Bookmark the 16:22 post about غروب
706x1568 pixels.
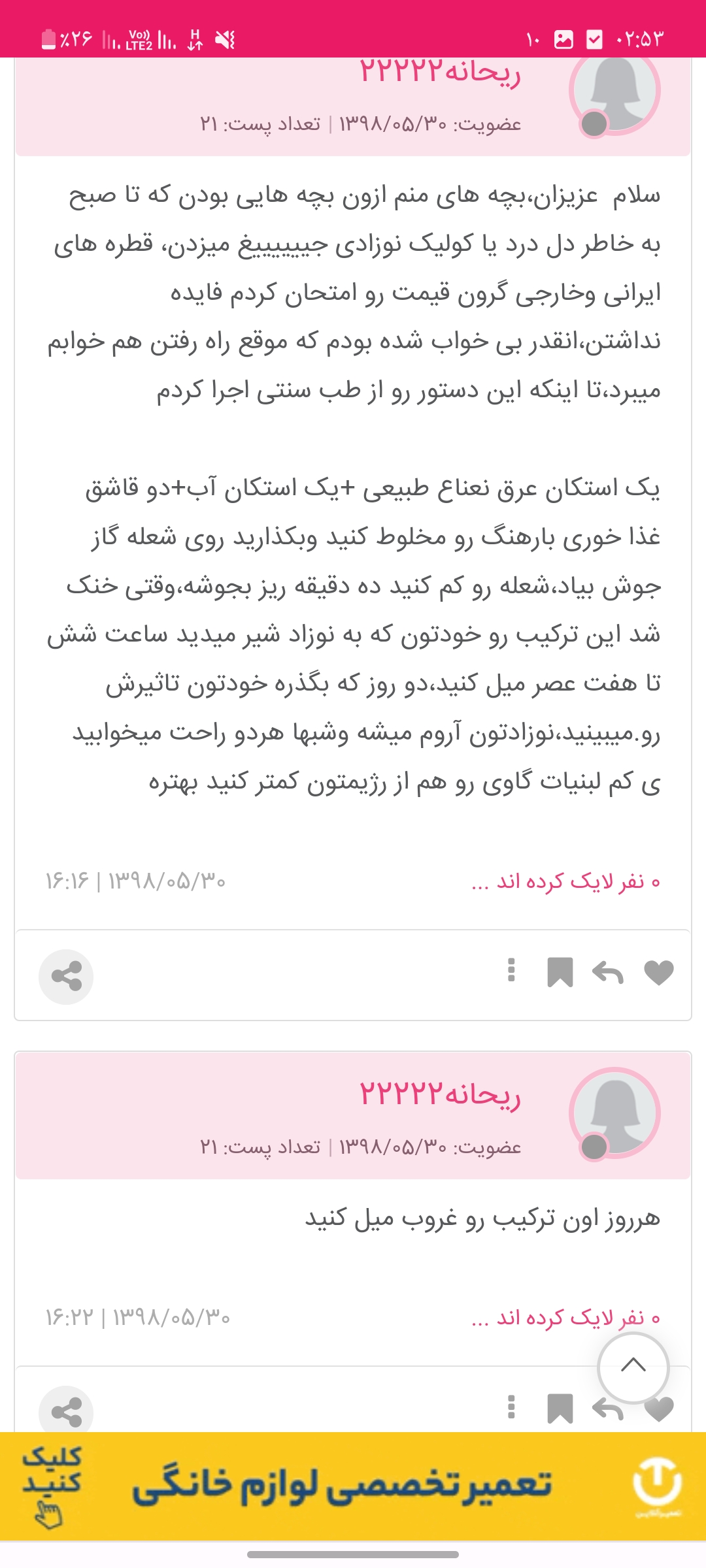click(560, 1409)
